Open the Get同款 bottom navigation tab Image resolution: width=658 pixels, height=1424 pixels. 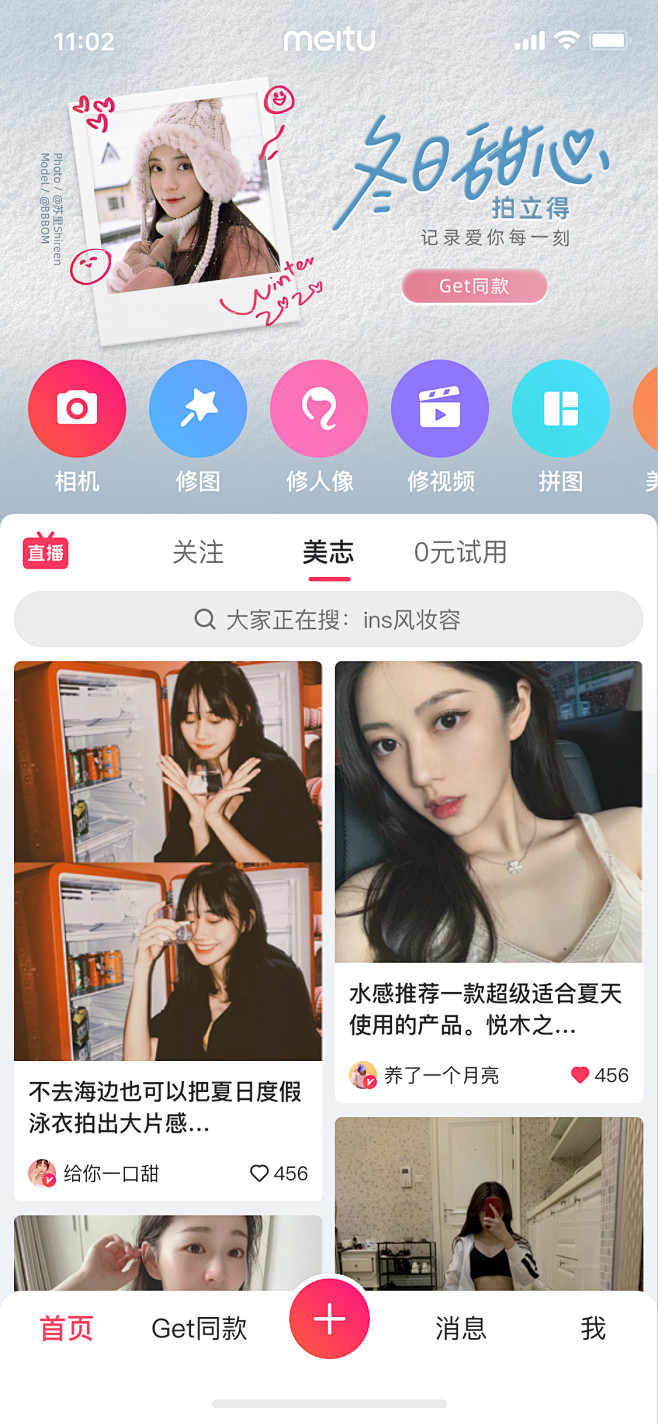click(x=199, y=1328)
